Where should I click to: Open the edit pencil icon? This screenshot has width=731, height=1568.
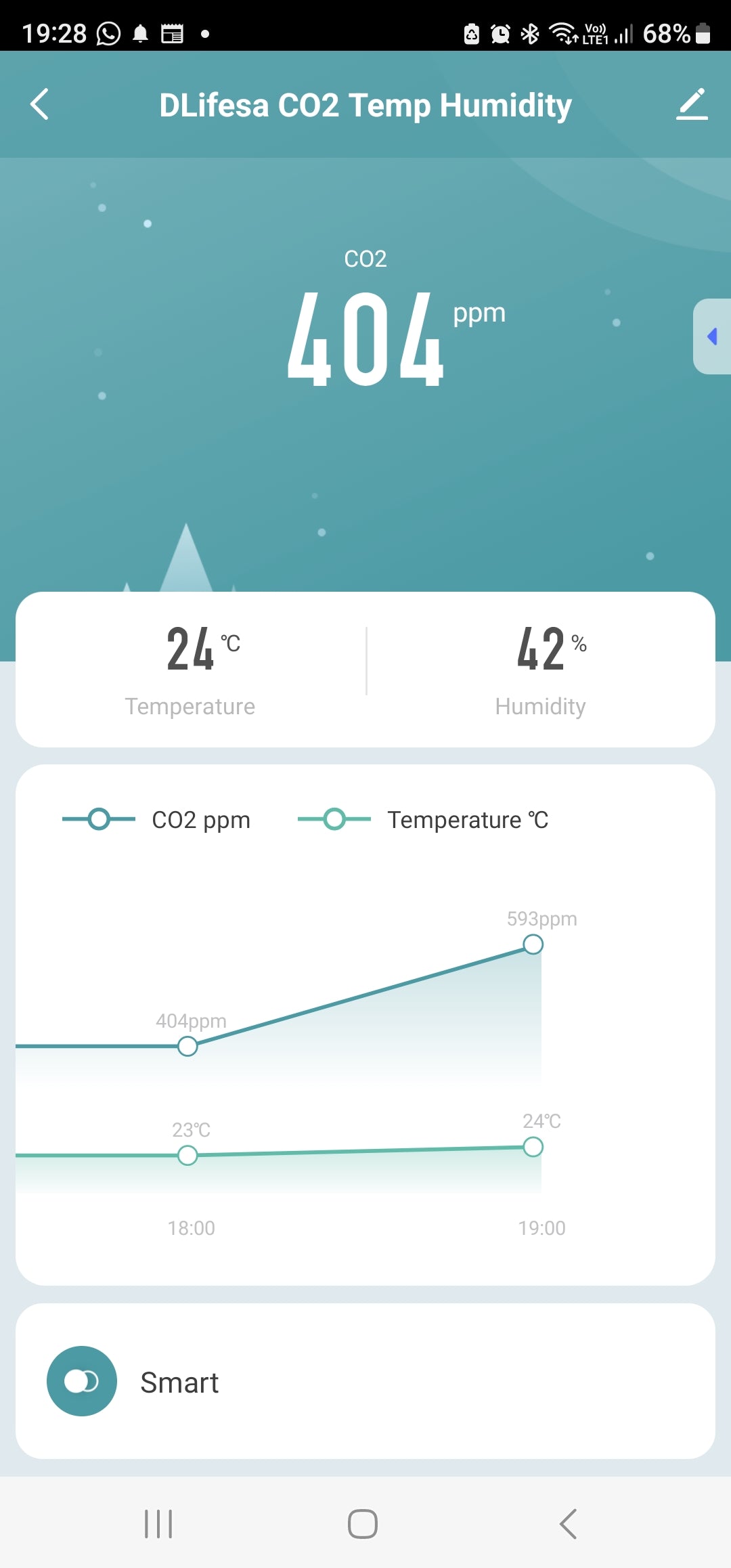(692, 105)
